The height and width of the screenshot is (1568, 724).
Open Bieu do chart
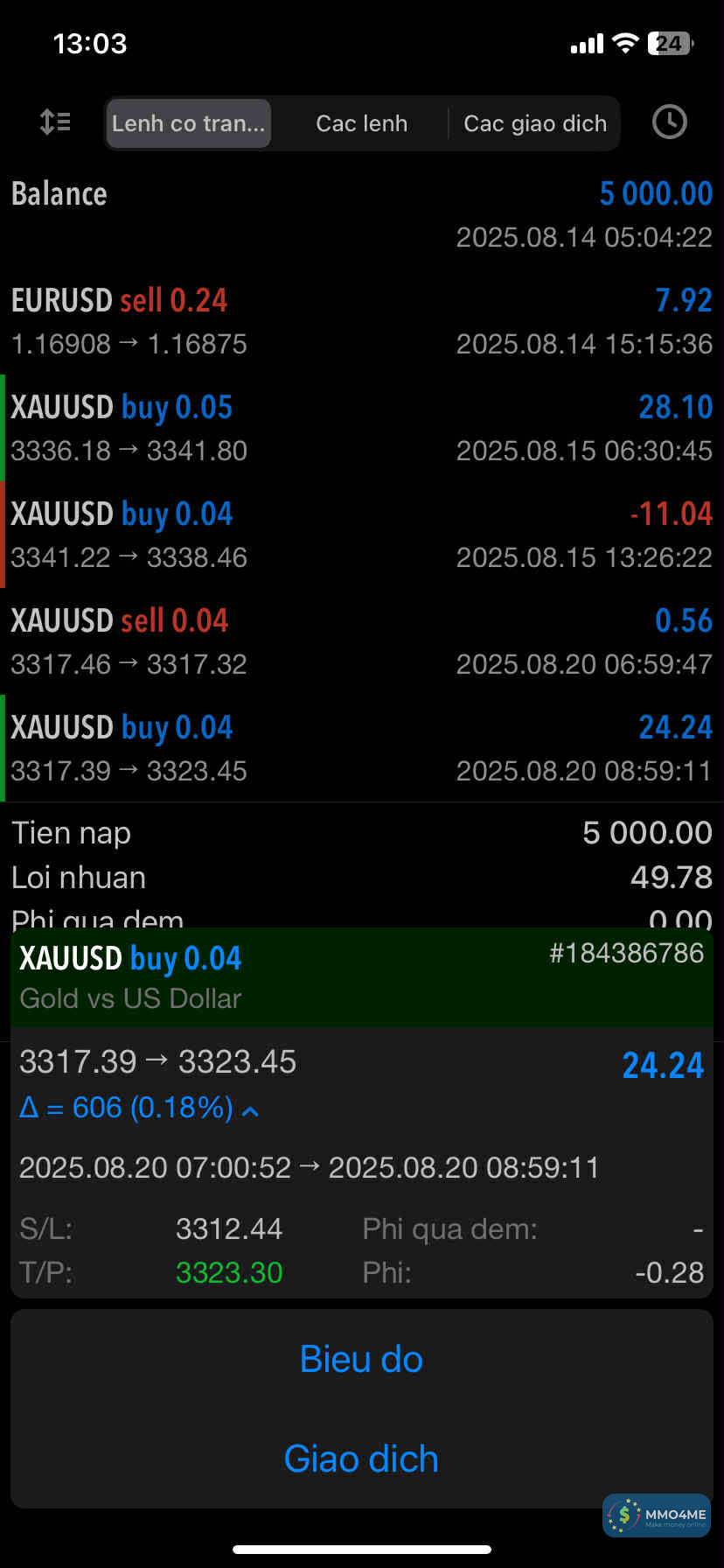(x=361, y=1359)
